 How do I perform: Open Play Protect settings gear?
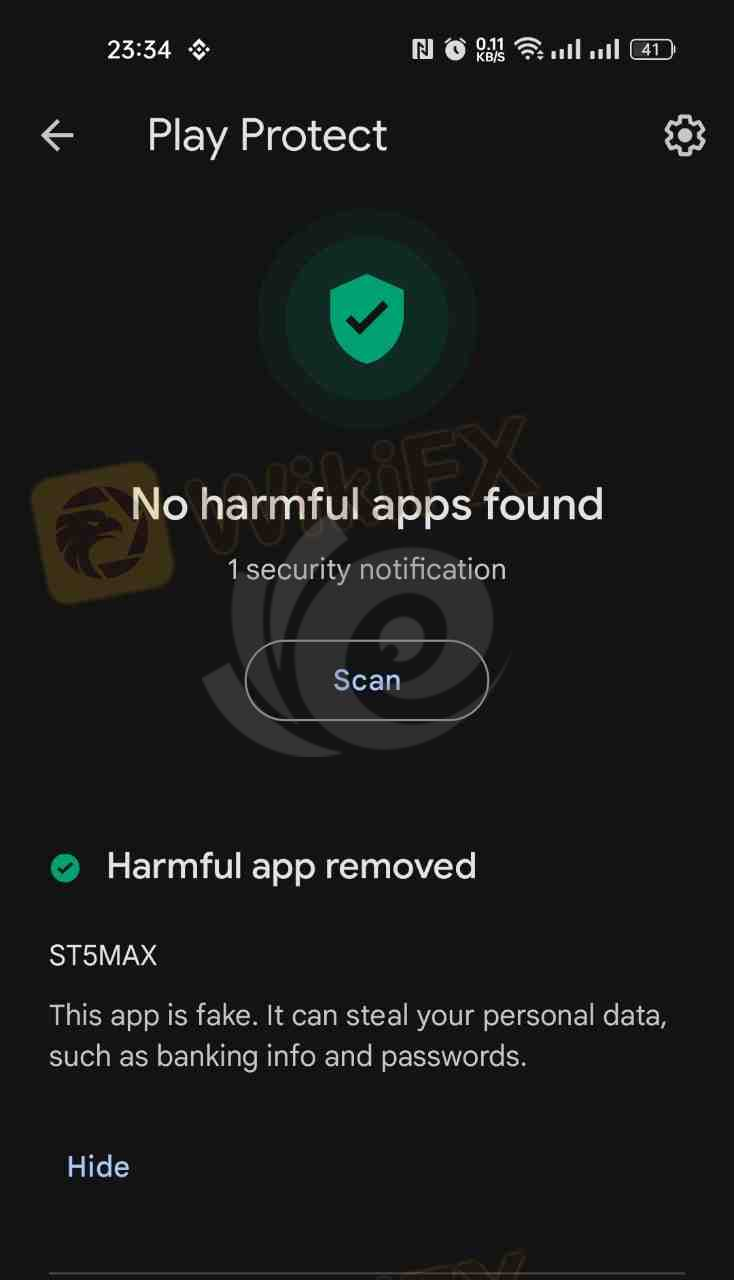685,136
